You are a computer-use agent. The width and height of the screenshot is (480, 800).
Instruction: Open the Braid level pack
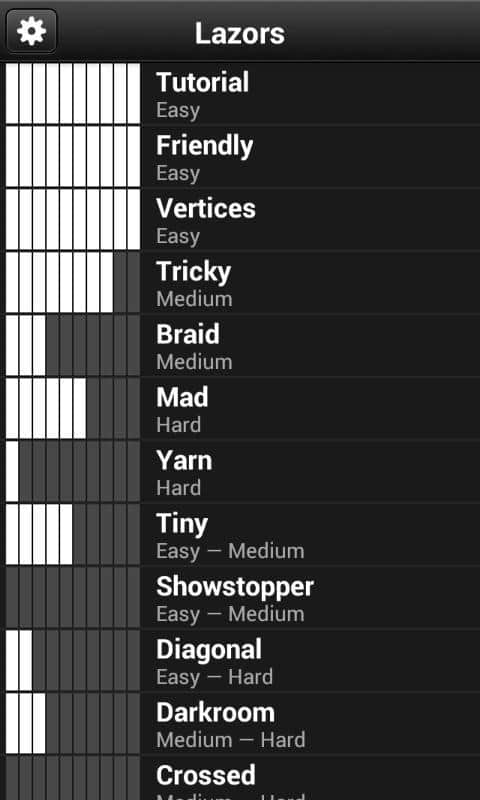tap(240, 345)
